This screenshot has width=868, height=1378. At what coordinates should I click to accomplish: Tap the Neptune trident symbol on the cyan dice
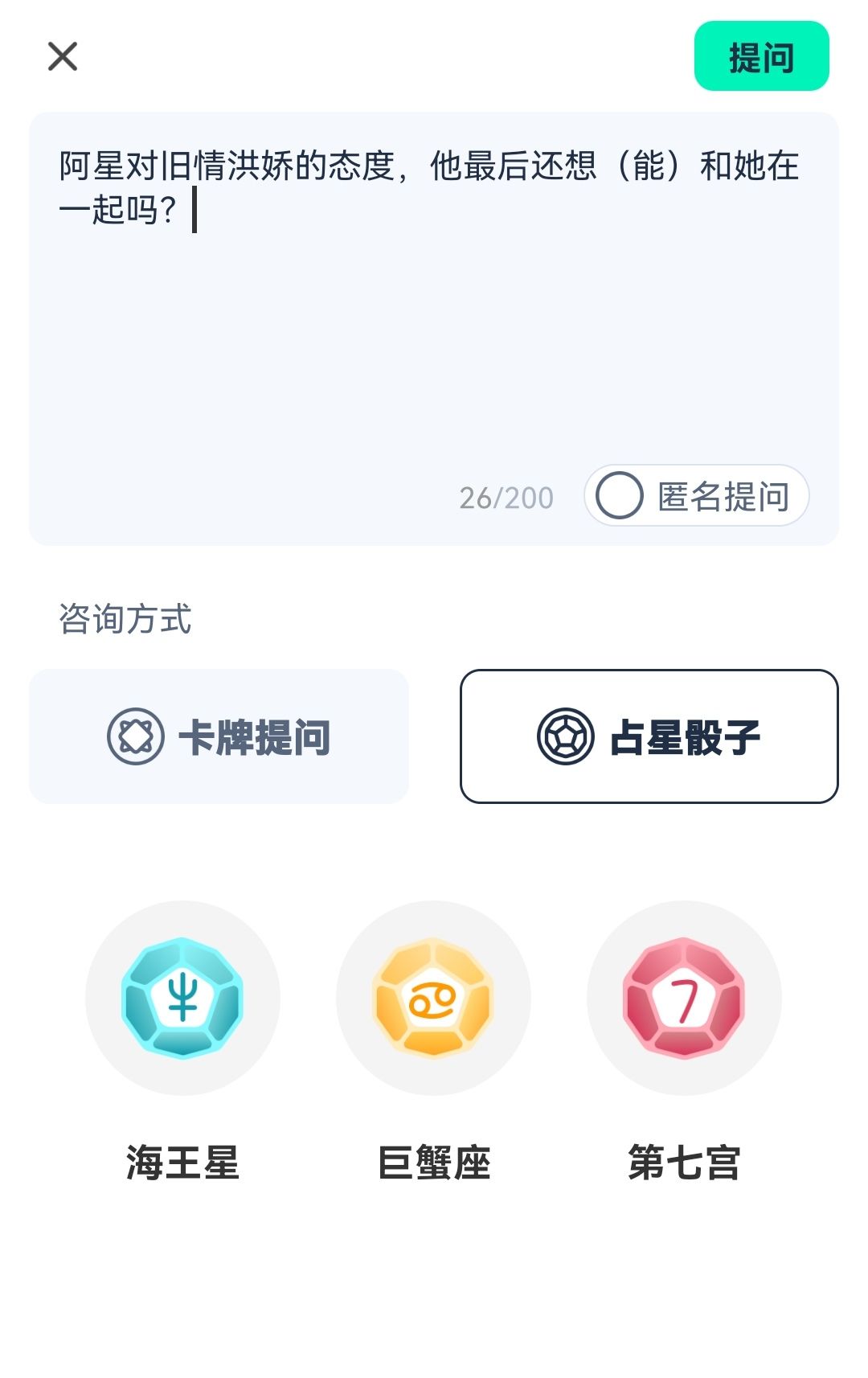pos(183,997)
